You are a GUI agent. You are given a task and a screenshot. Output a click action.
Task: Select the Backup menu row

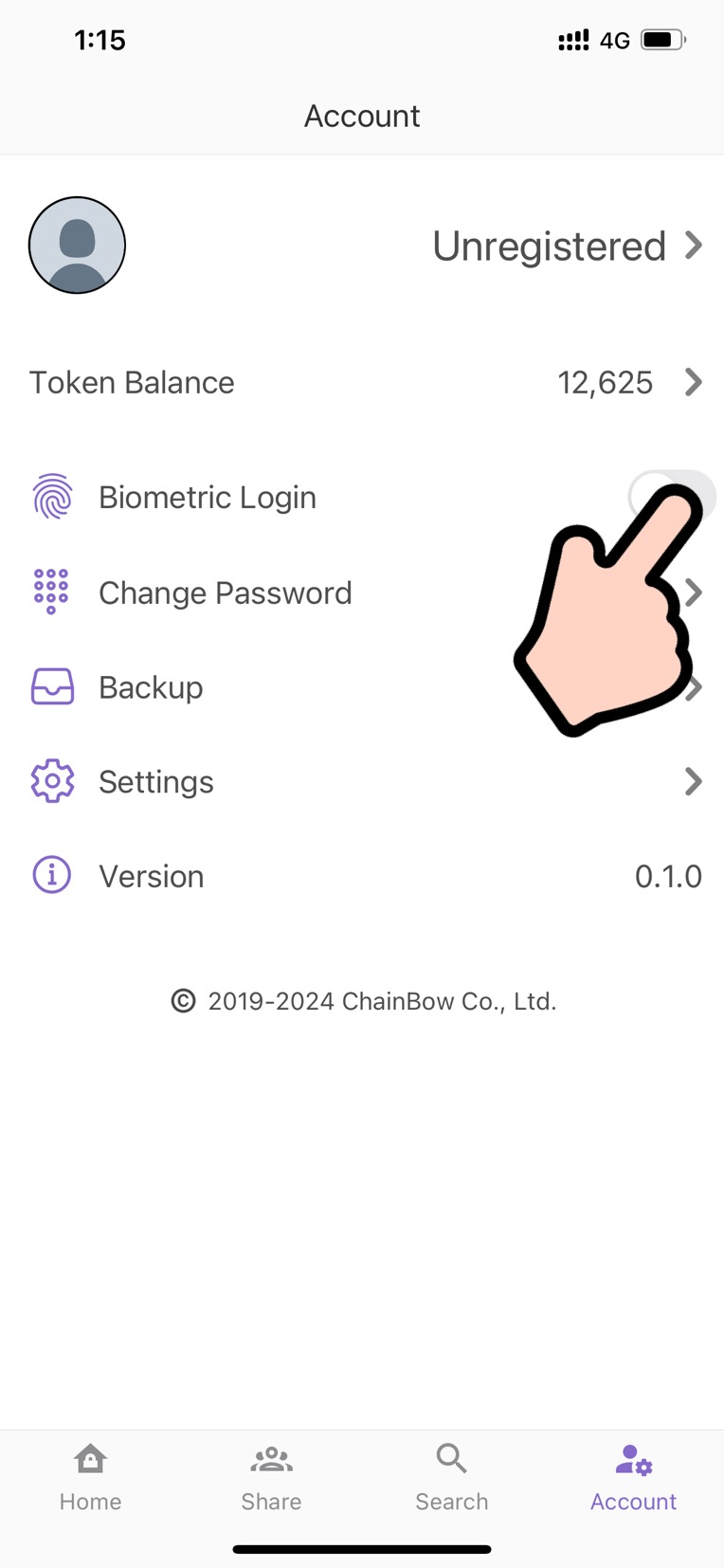151,686
